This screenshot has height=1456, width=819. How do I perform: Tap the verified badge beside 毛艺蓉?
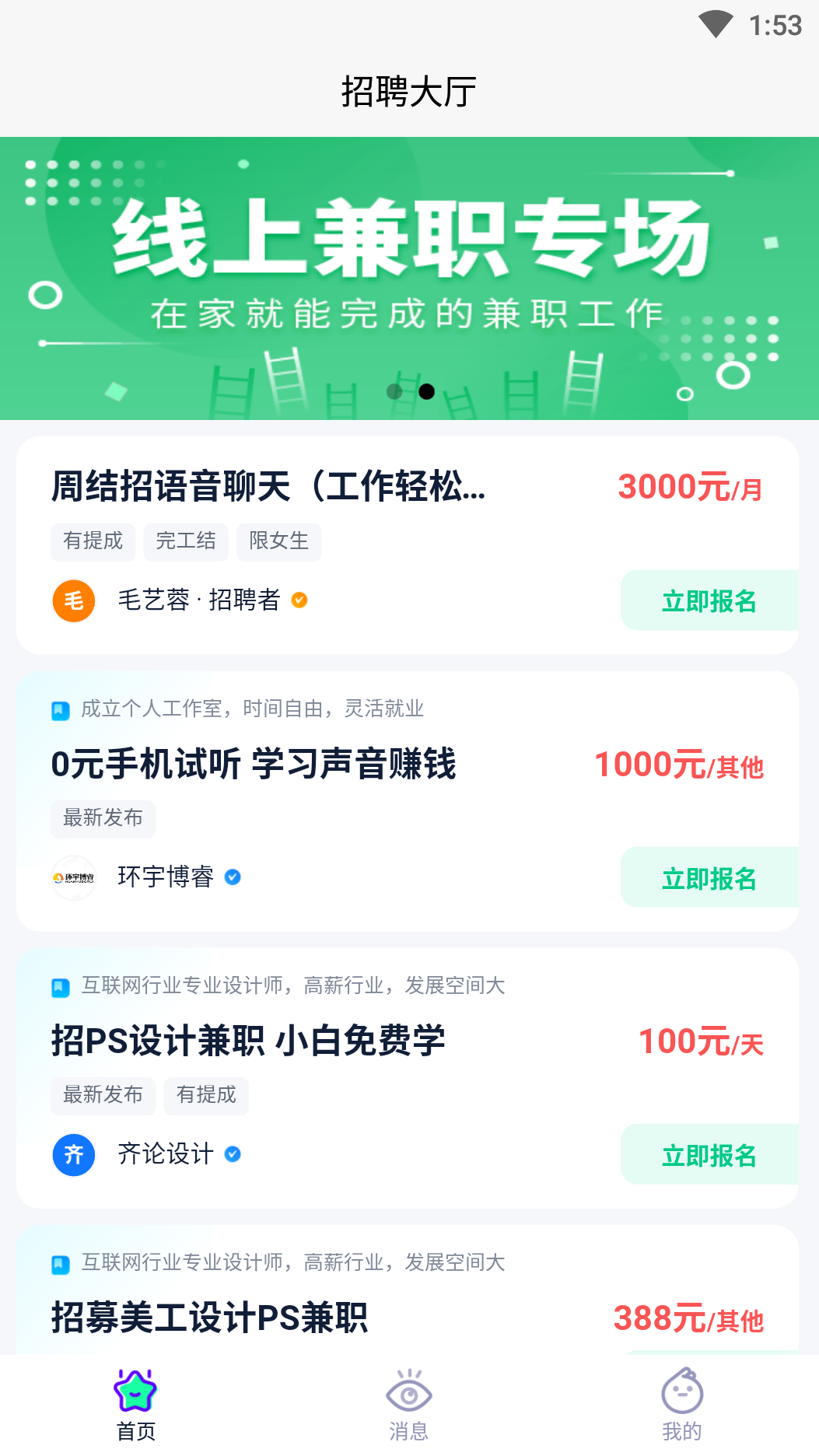299,600
